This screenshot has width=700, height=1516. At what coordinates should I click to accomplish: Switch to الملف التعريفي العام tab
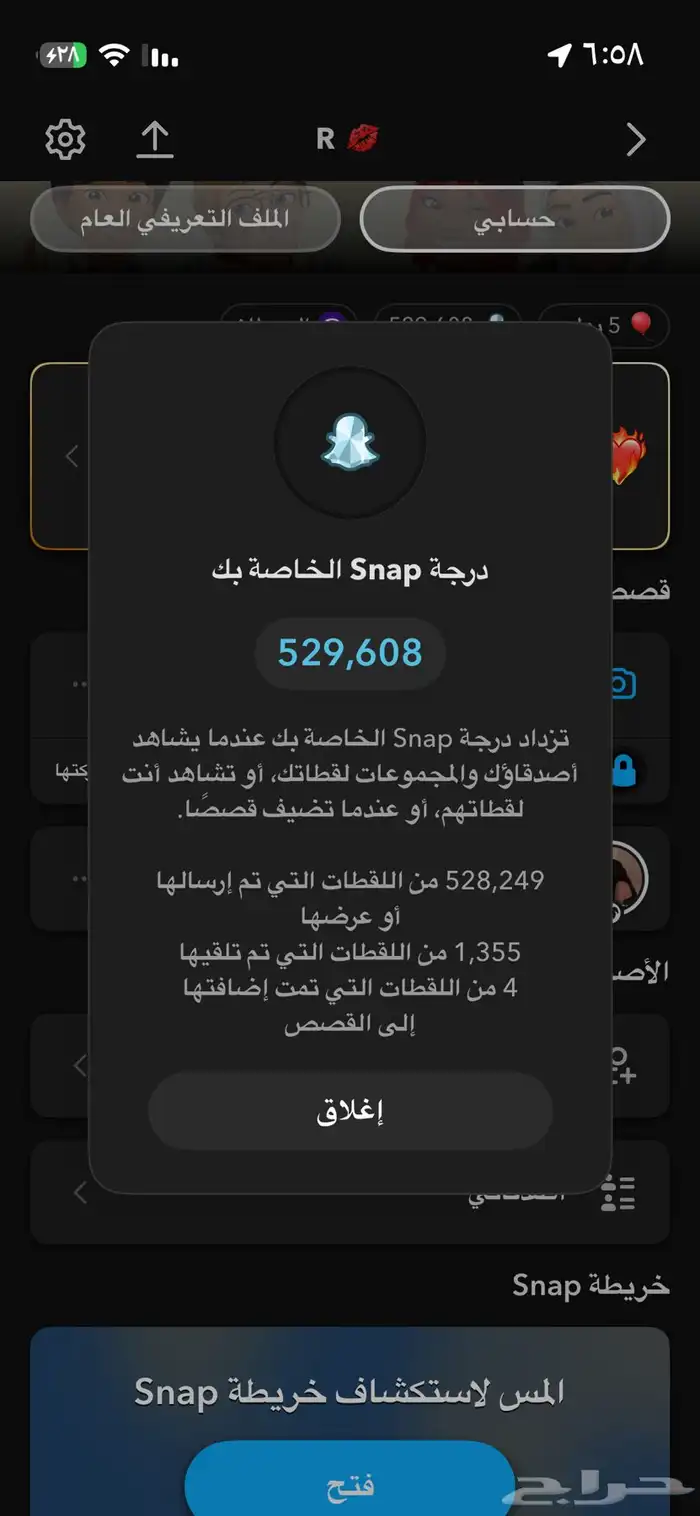point(185,219)
